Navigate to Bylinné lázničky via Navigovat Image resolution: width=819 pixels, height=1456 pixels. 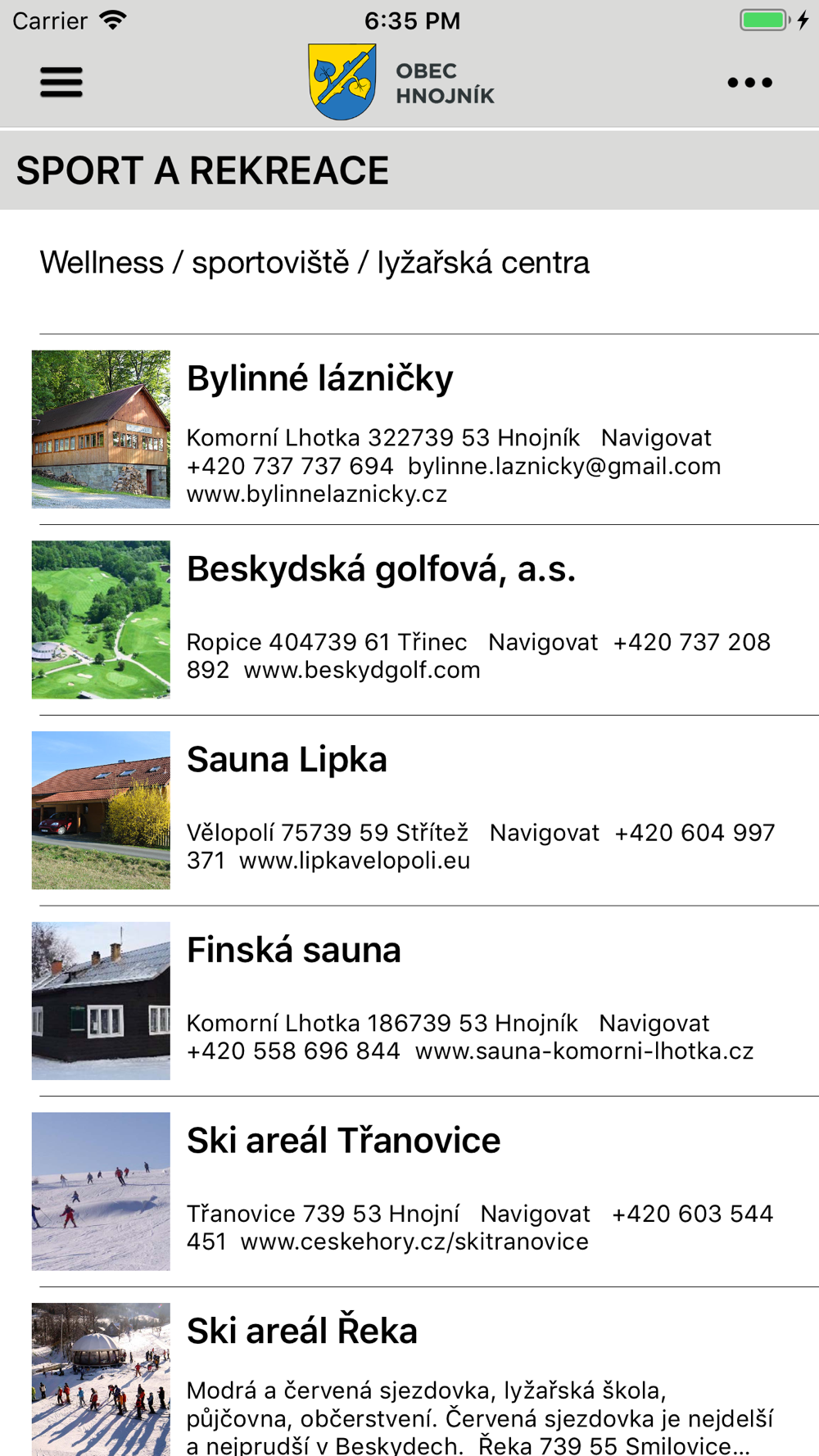point(656,438)
